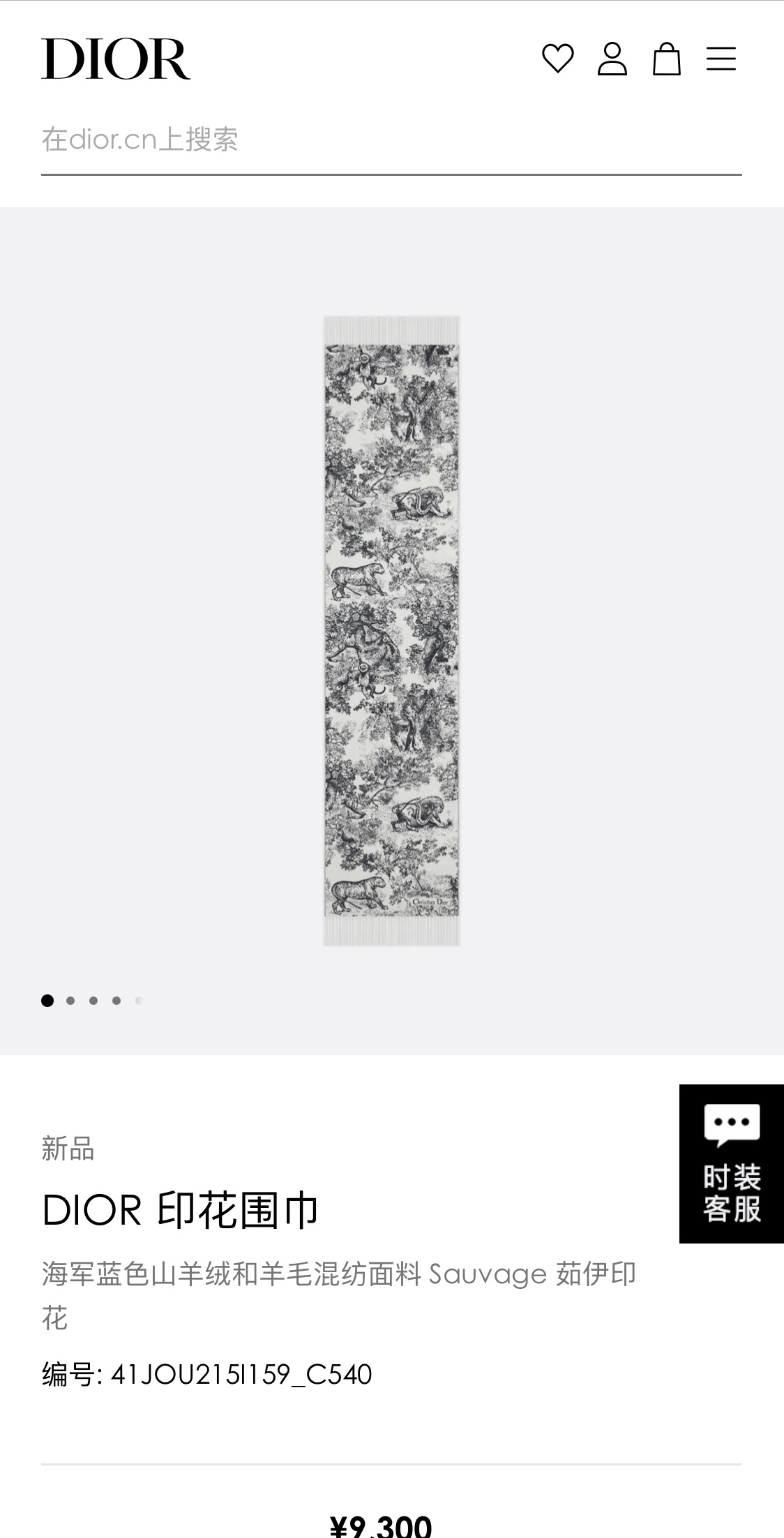Click the reference number 41JOU215I159_C540

[207, 1373]
